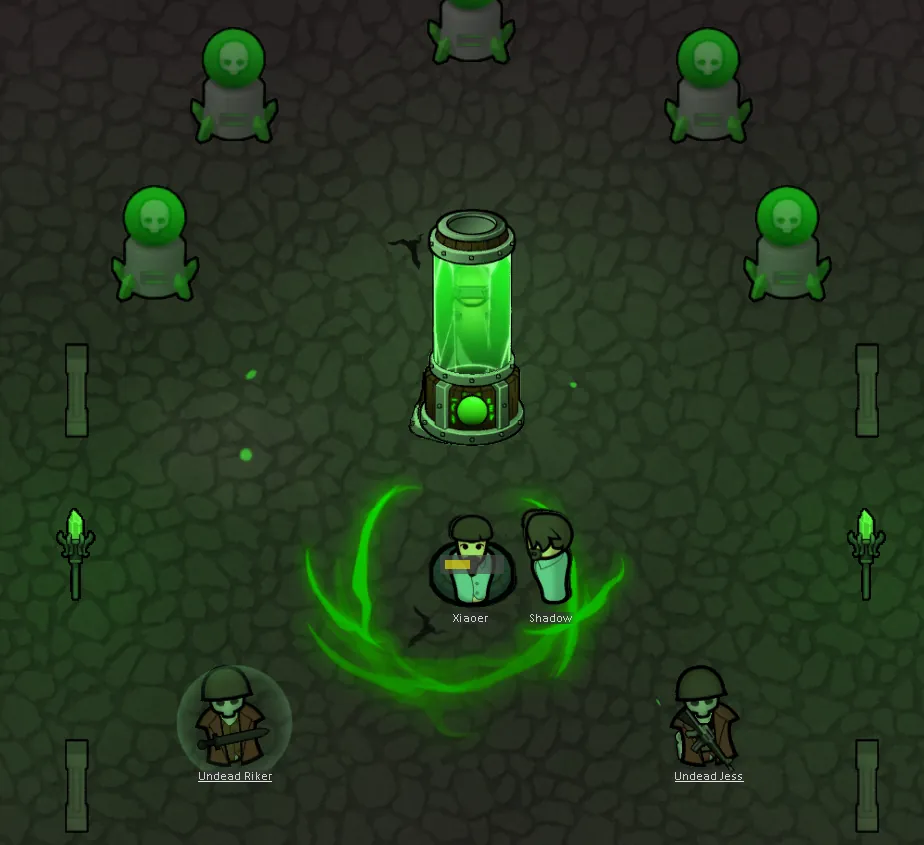Select the Undead Riker character
The height and width of the screenshot is (845, 924).
click(x=232, y=720)
